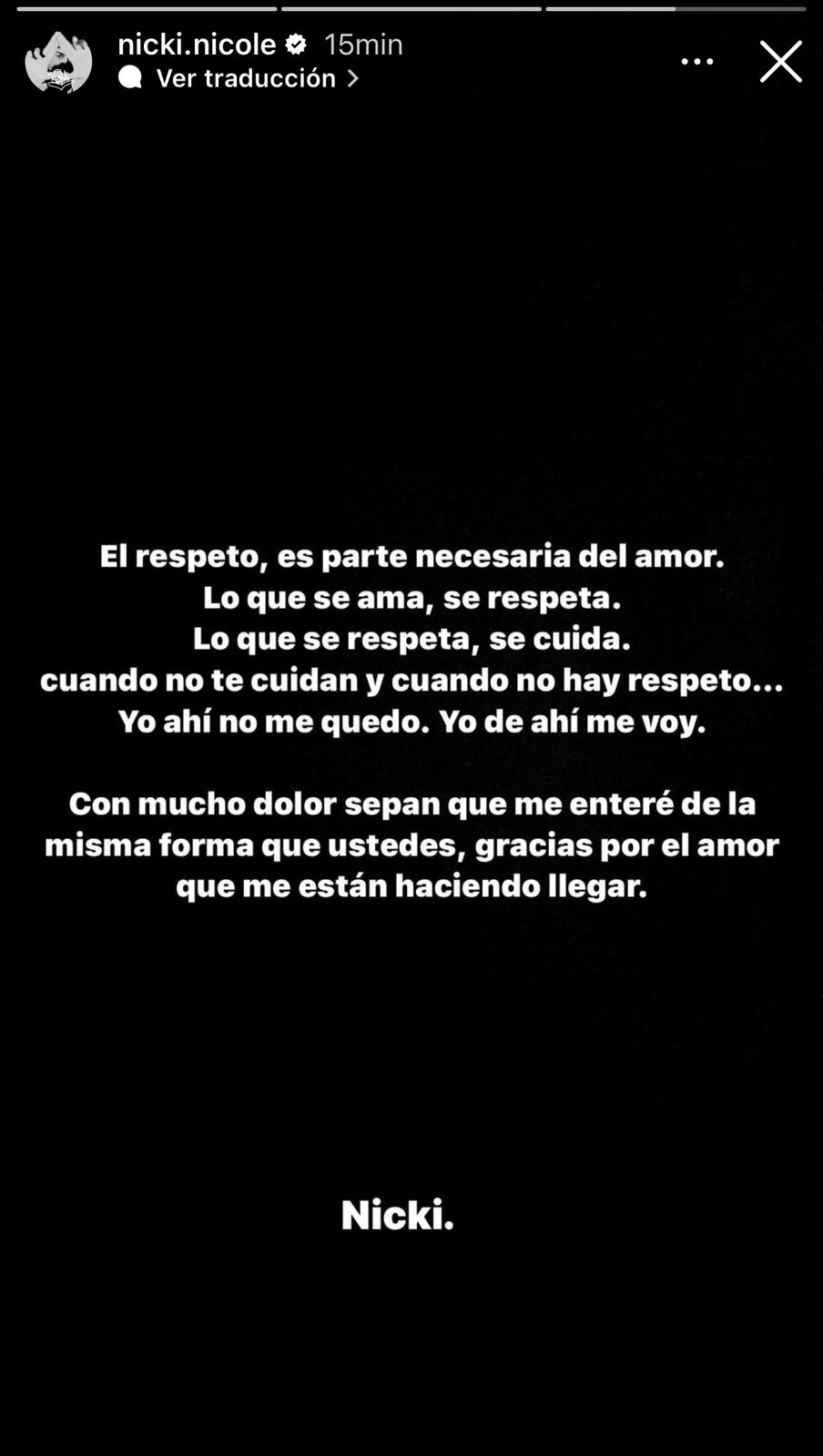Screen dimensions: 823x1456
Task: Open nicki.nicole's profile picture
Action: pyautogui.click(x=58, y=62)
